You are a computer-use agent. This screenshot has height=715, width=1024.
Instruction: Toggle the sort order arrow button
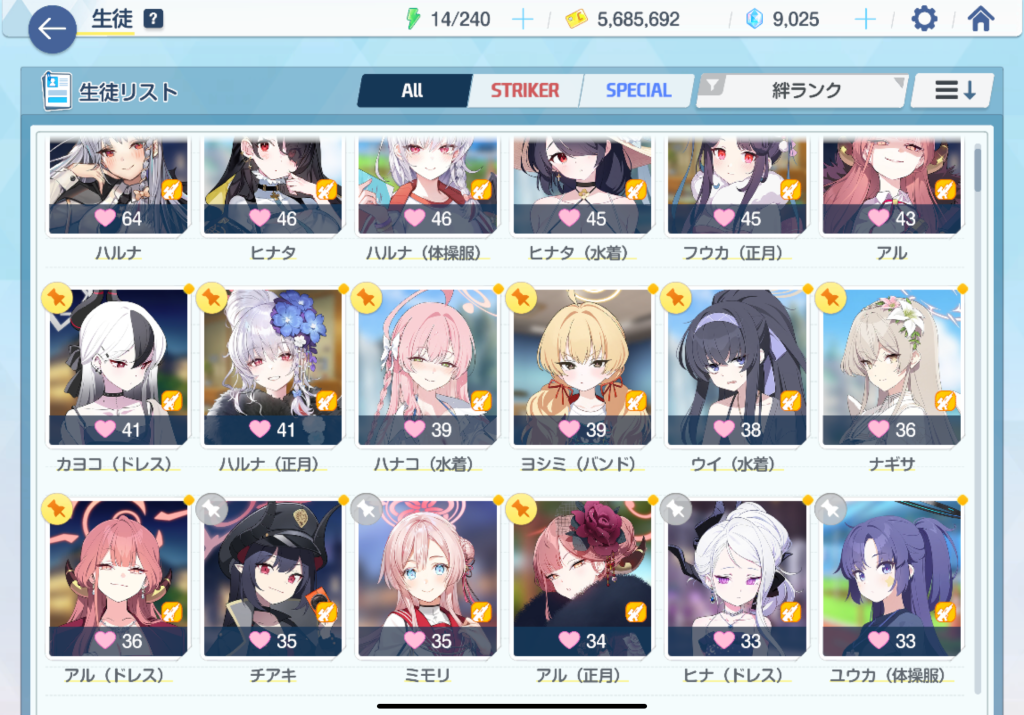(953, 90)
